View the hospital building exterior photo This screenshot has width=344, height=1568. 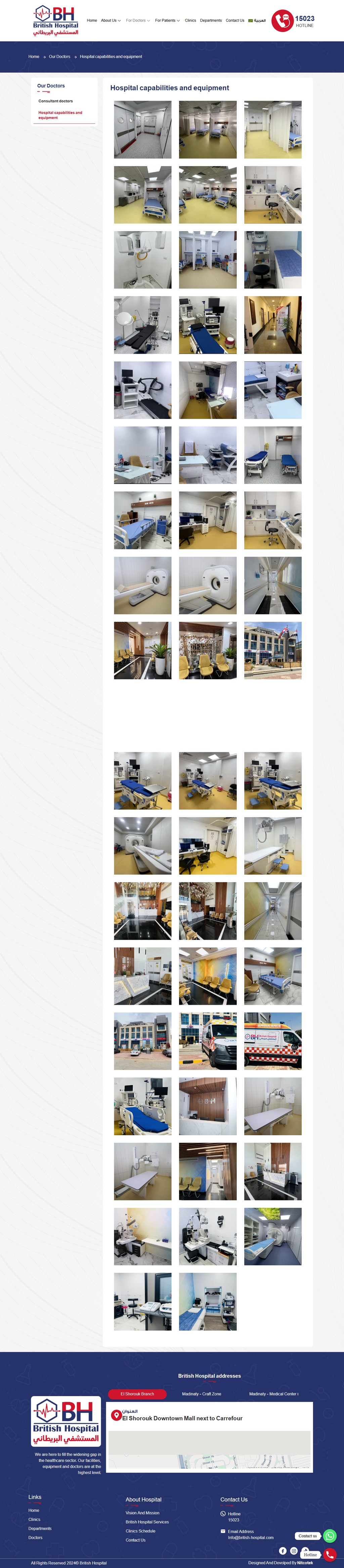pyautogui.click(x=272, y=650)
